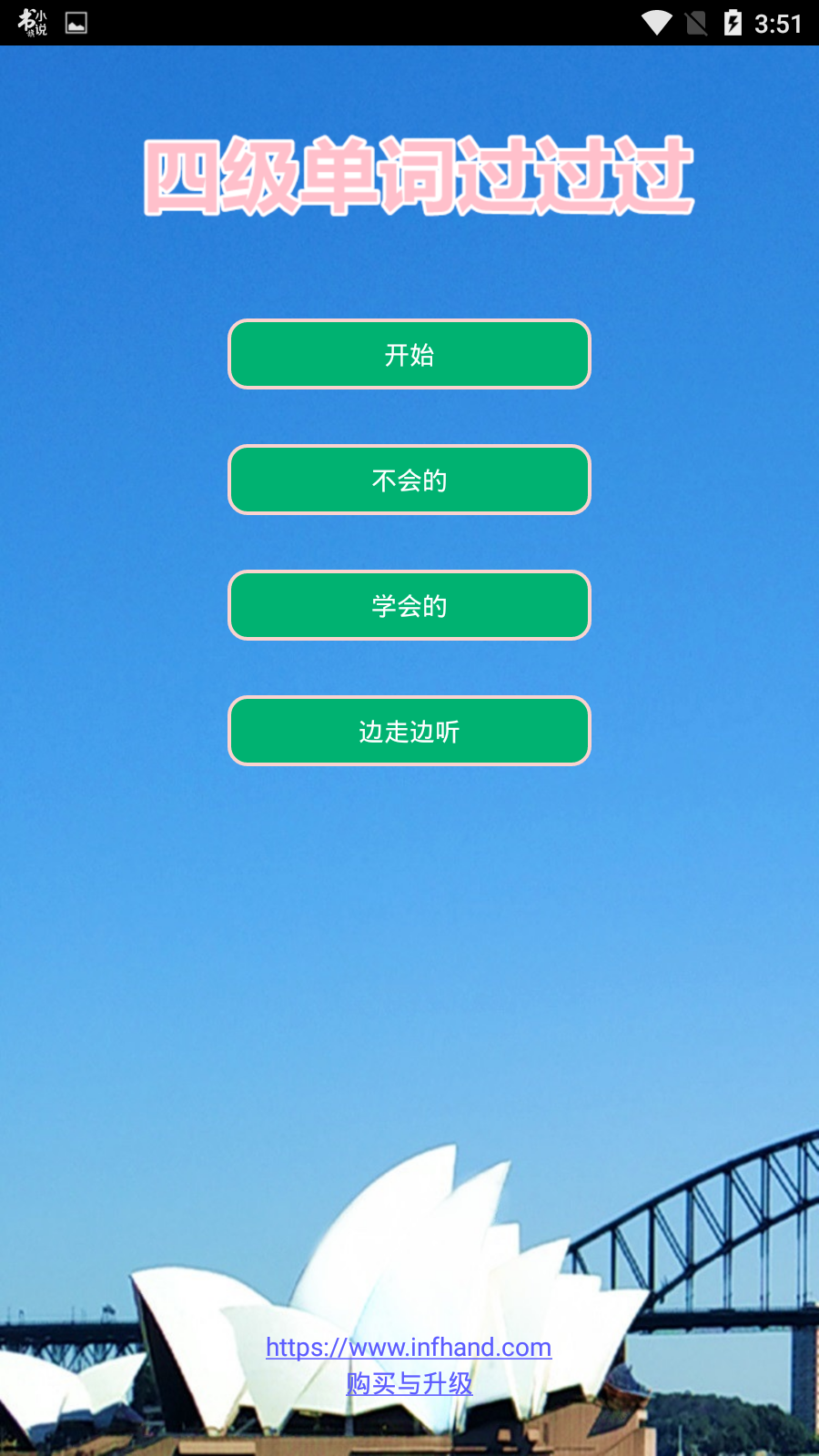819x1456 pixels.
Task: Open the 不会的 word list
Action: [x=409, y=480]
